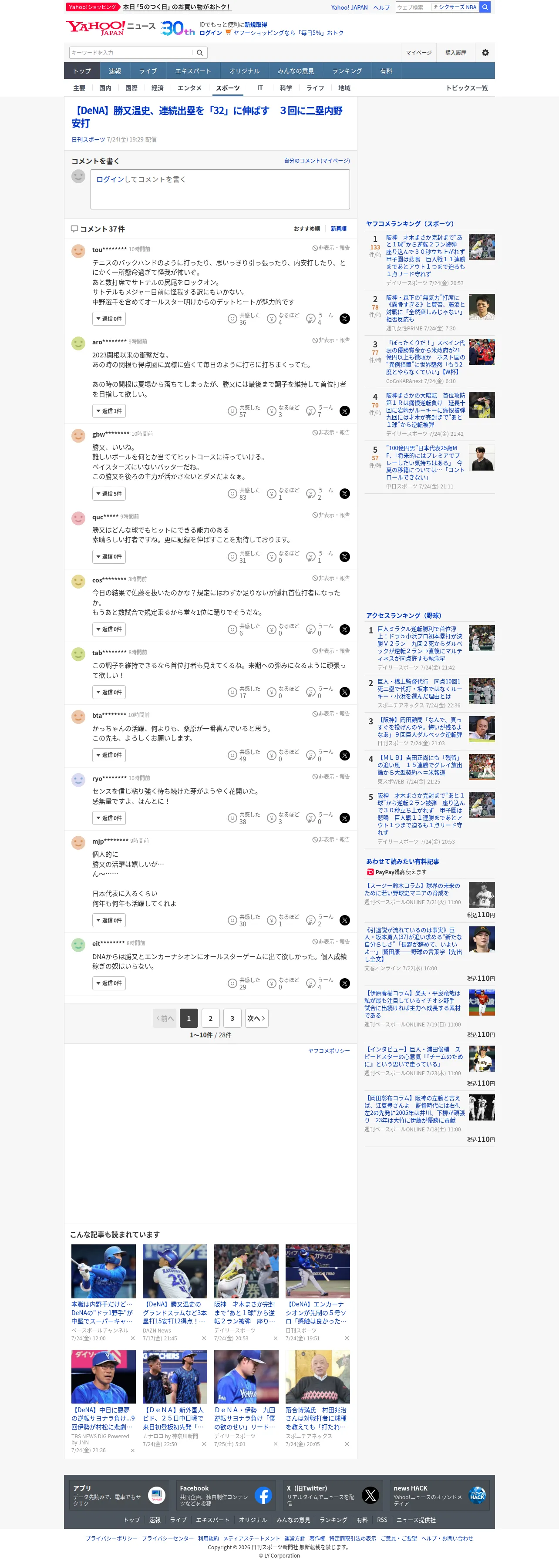The width and height of the screenshot is (559, 1568).
Task: Tap the 次へ pagination button
Action: (256, 1018)
